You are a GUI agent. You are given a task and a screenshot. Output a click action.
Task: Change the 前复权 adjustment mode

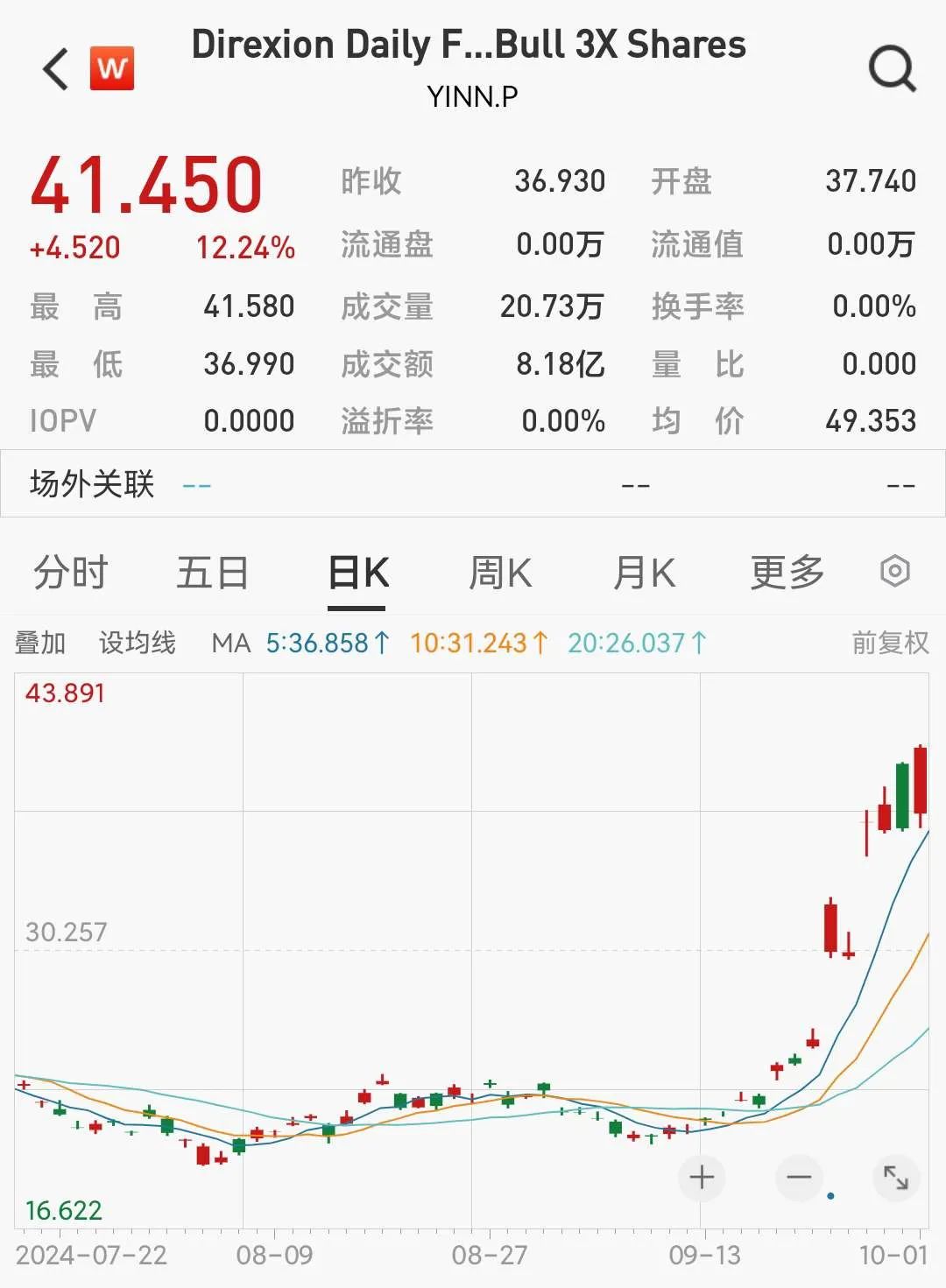pos(890,643)
